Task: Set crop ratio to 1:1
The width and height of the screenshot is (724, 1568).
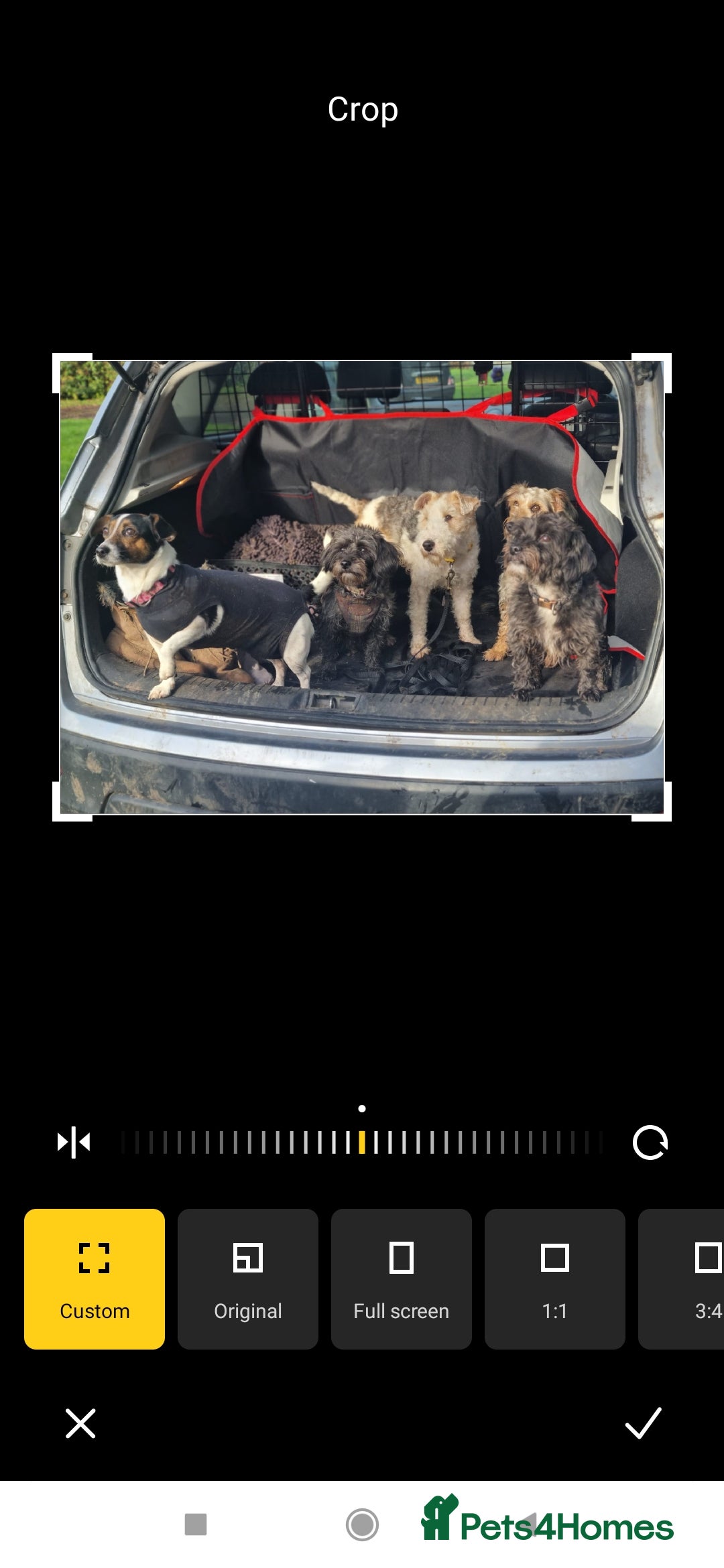Action: tap(554, 1279)
